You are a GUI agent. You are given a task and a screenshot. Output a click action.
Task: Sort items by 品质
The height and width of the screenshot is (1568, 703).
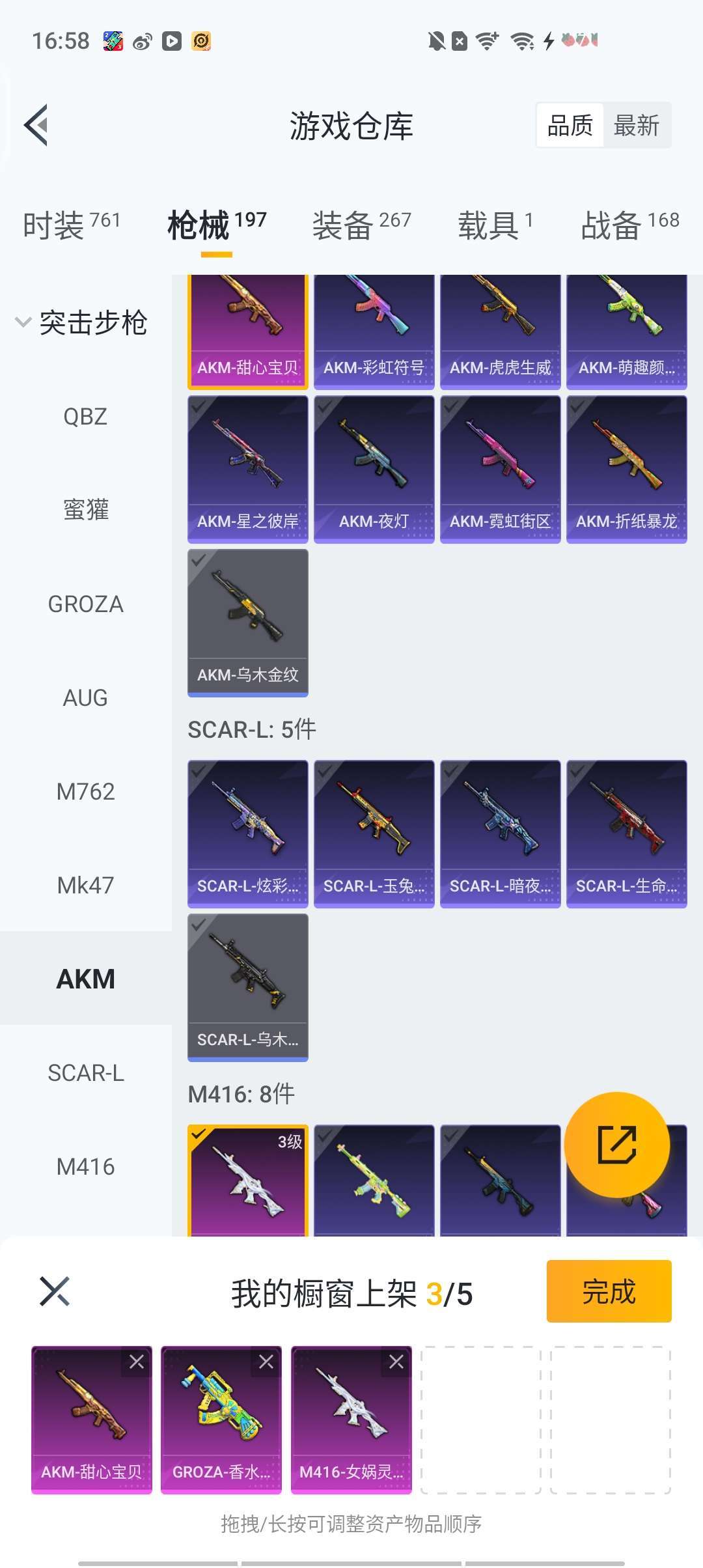coord(570,125)
